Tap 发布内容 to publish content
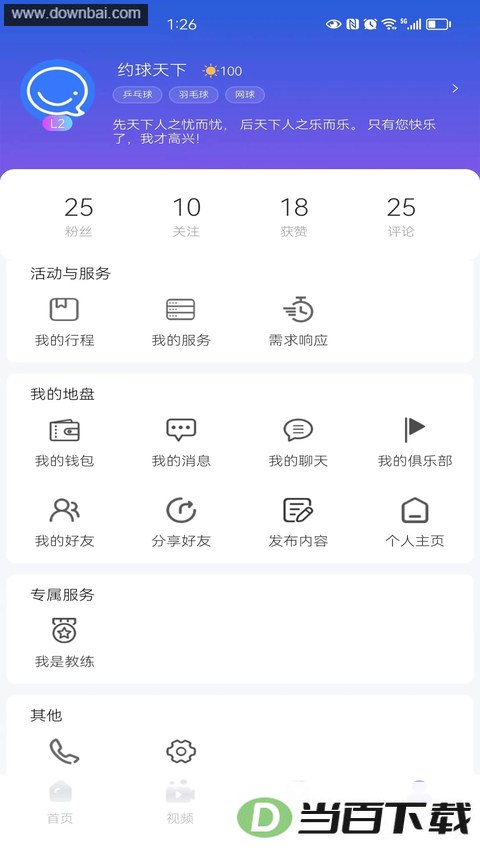 coord(298,523)
